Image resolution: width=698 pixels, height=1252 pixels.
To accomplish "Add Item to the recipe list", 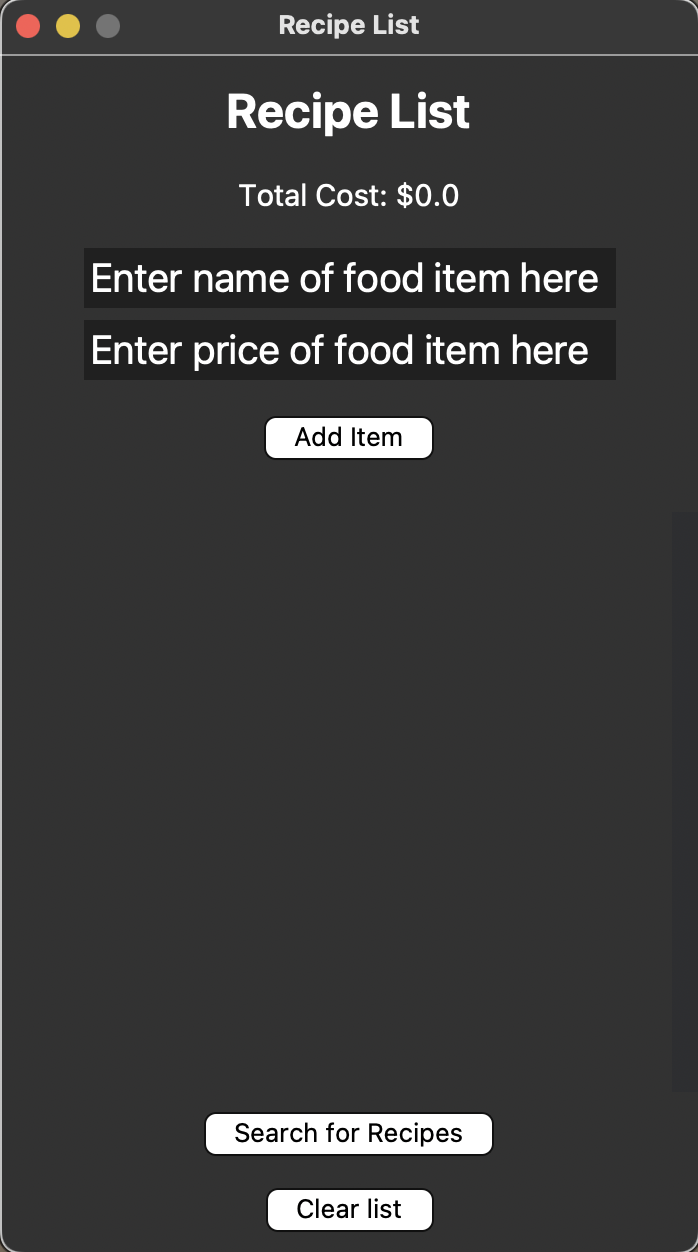I will click(348, 438).
